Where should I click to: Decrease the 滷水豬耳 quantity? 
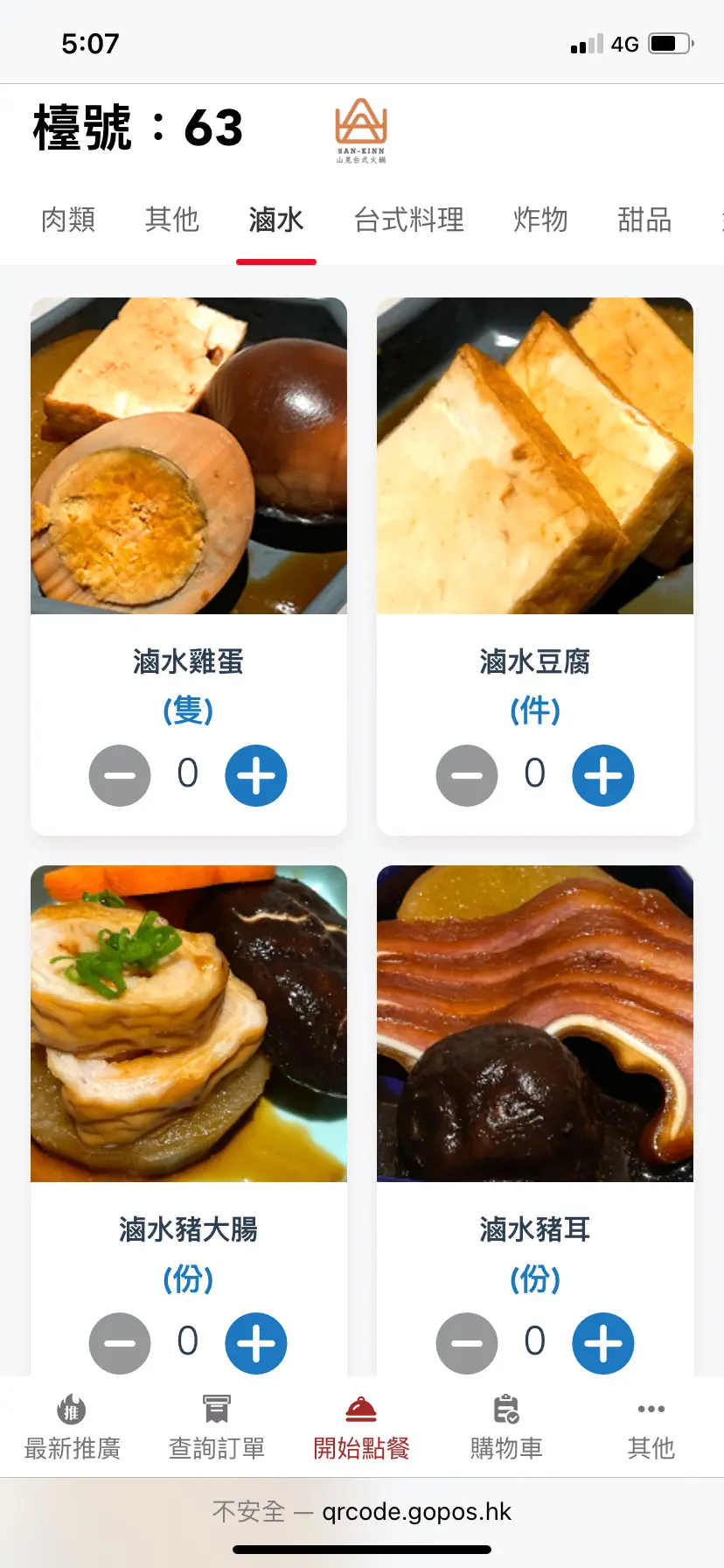click(x=467, y=1343)
